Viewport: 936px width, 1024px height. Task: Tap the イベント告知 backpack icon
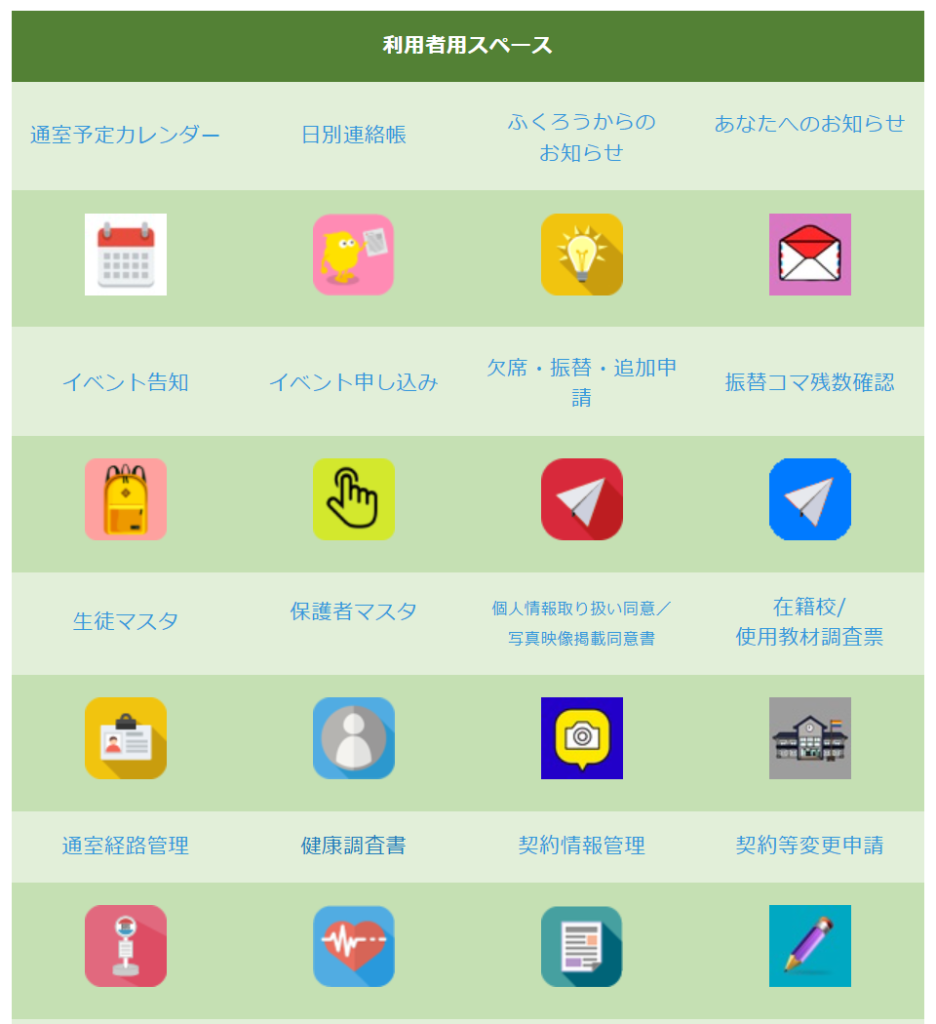(126, 499)
